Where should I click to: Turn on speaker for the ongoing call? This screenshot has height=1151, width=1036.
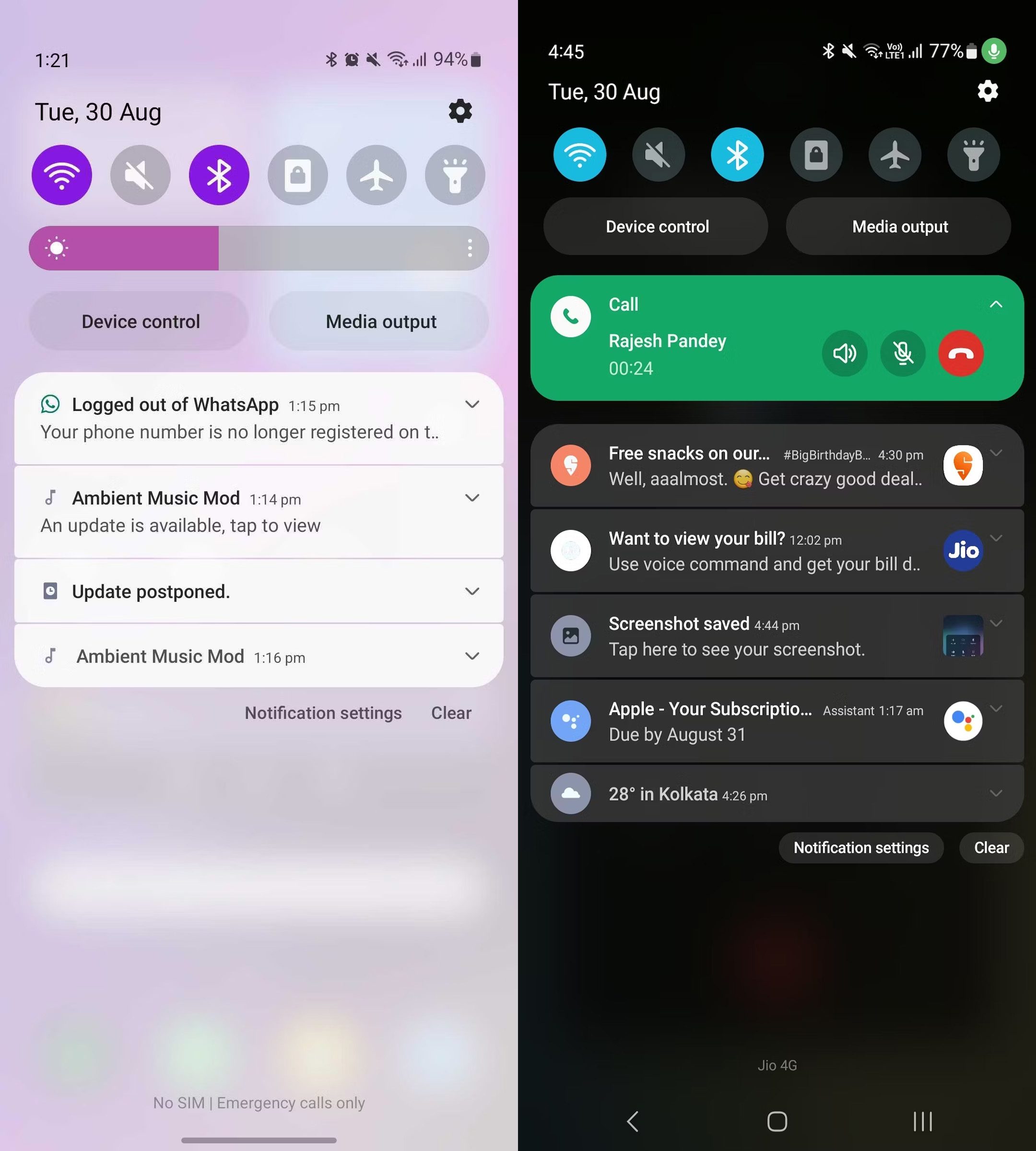click(x=844, y=353)
